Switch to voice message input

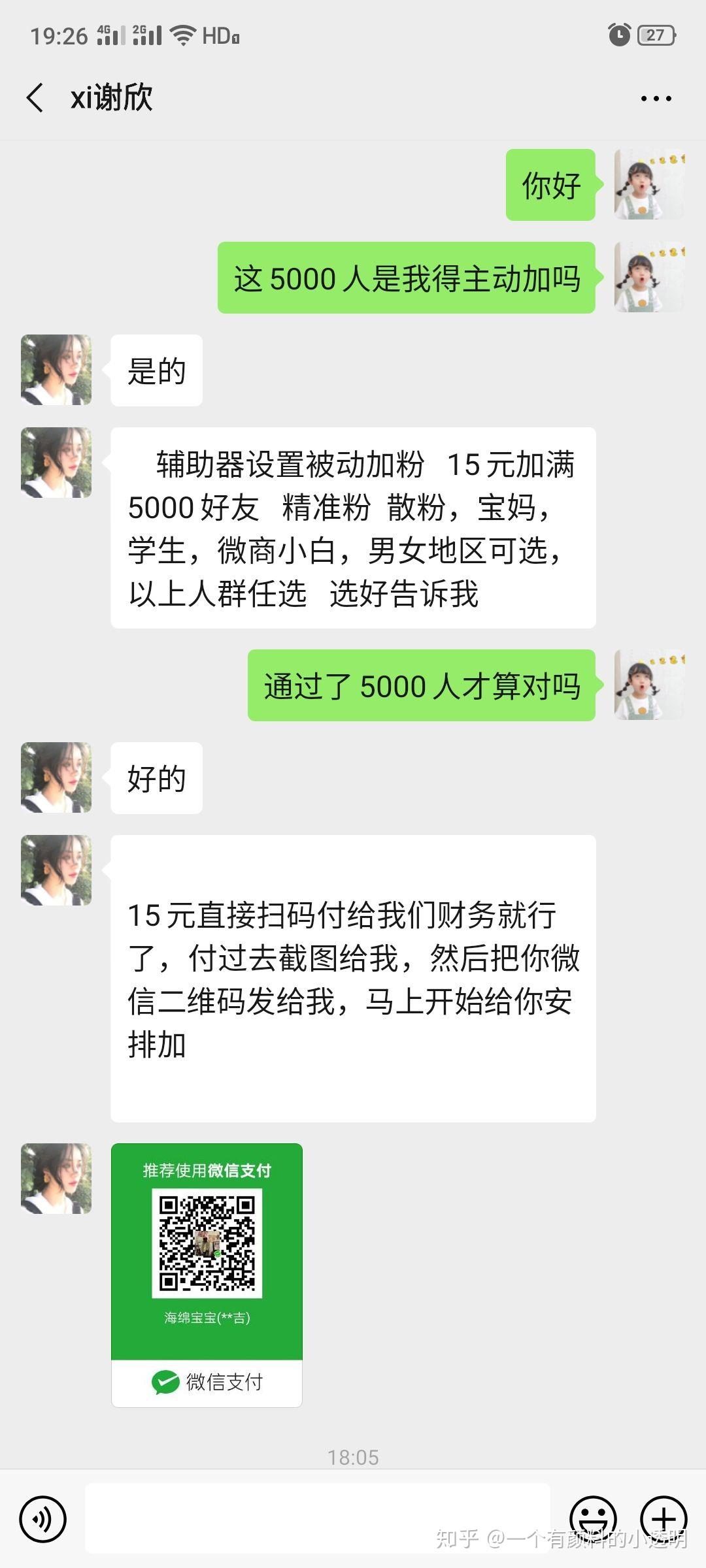coord(43,1519)
